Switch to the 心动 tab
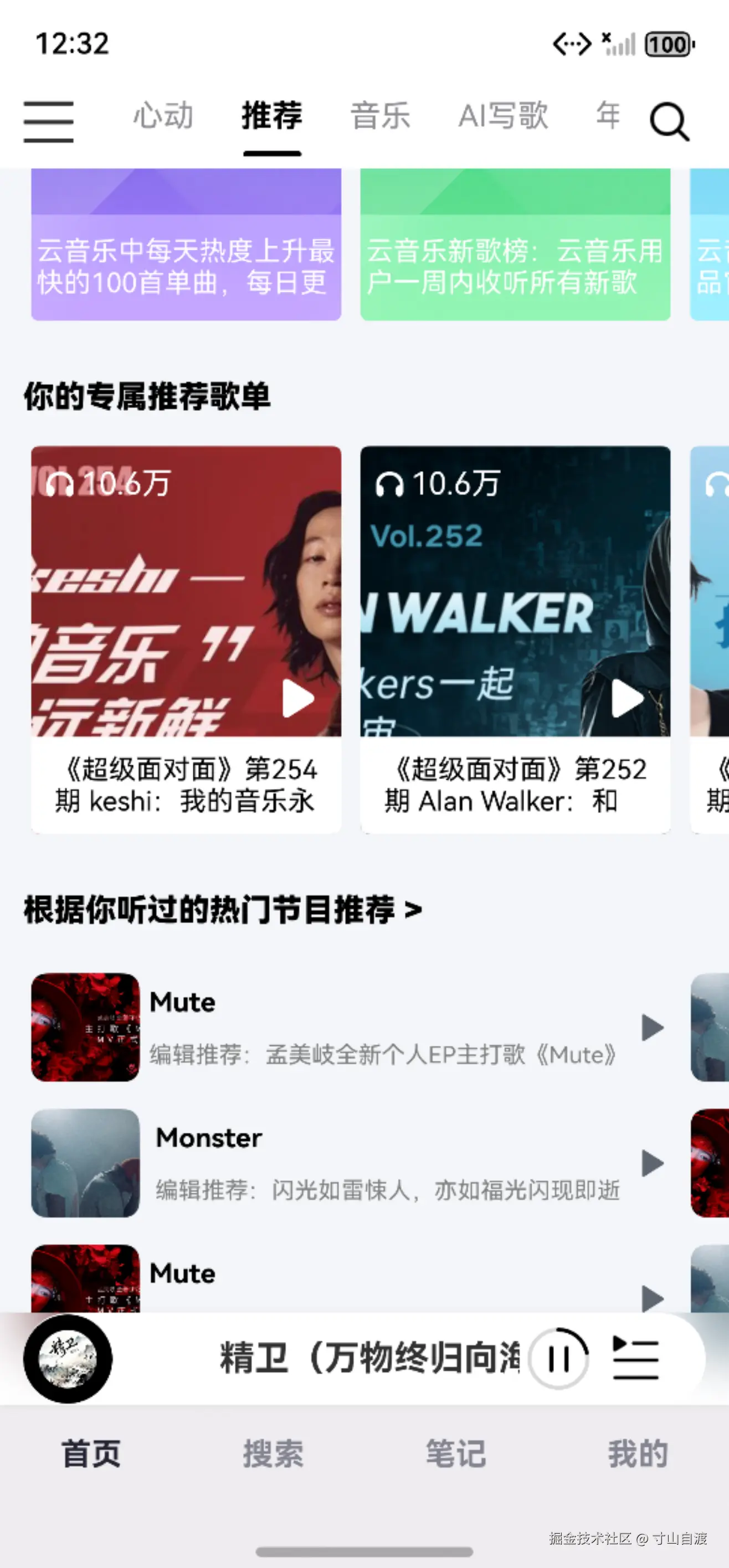This screenshot has height=1568, width=729. click(x=163, y=116)
